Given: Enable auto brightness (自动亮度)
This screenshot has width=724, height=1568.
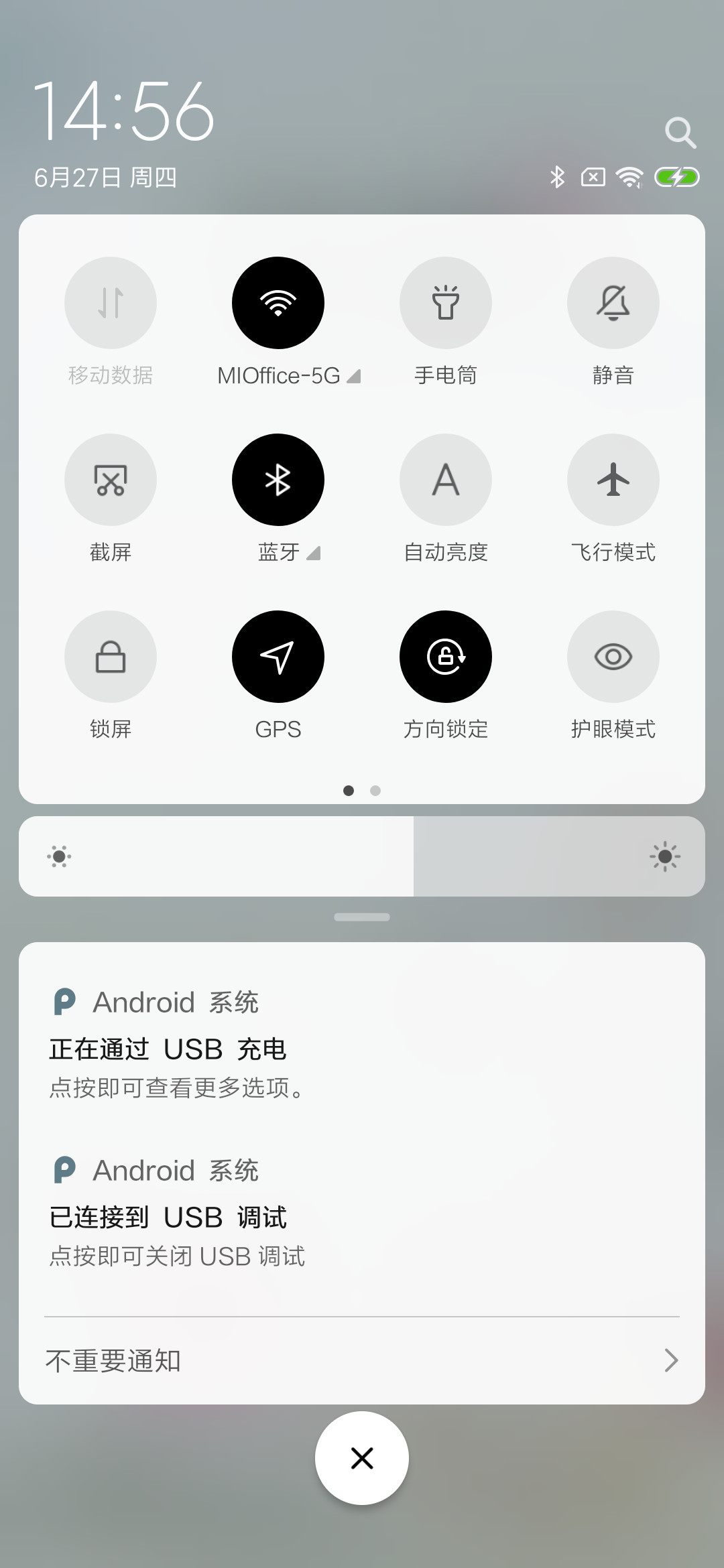Looking at the screenshot, I should (446, 480).
